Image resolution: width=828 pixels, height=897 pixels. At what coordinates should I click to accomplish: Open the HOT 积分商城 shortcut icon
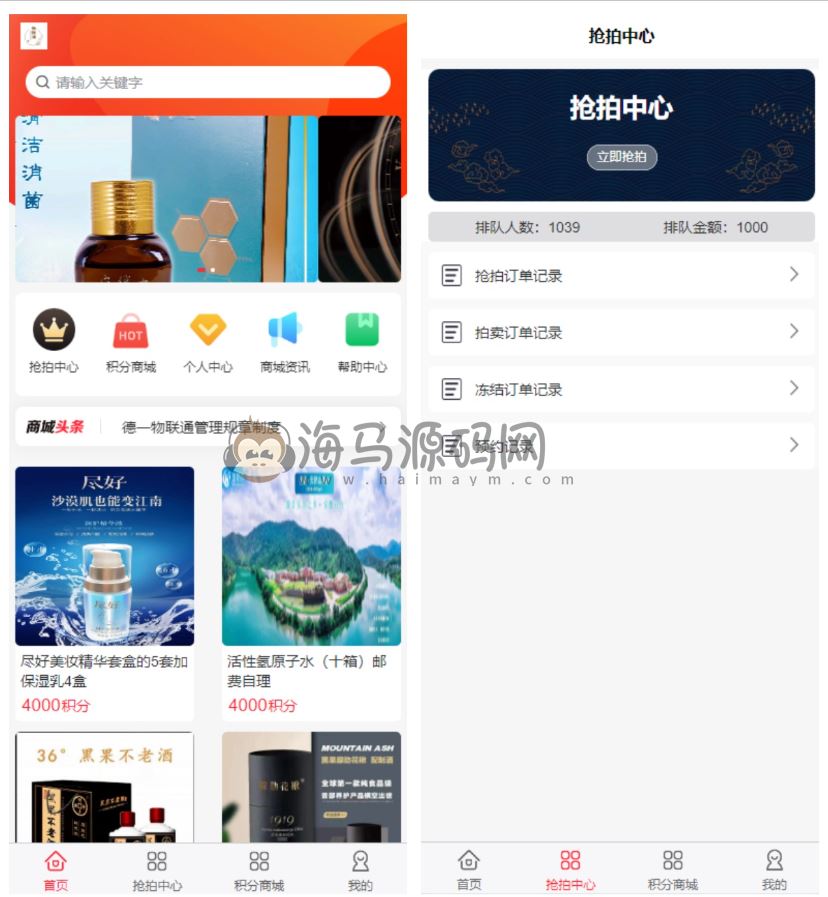(x=131, y=330)
